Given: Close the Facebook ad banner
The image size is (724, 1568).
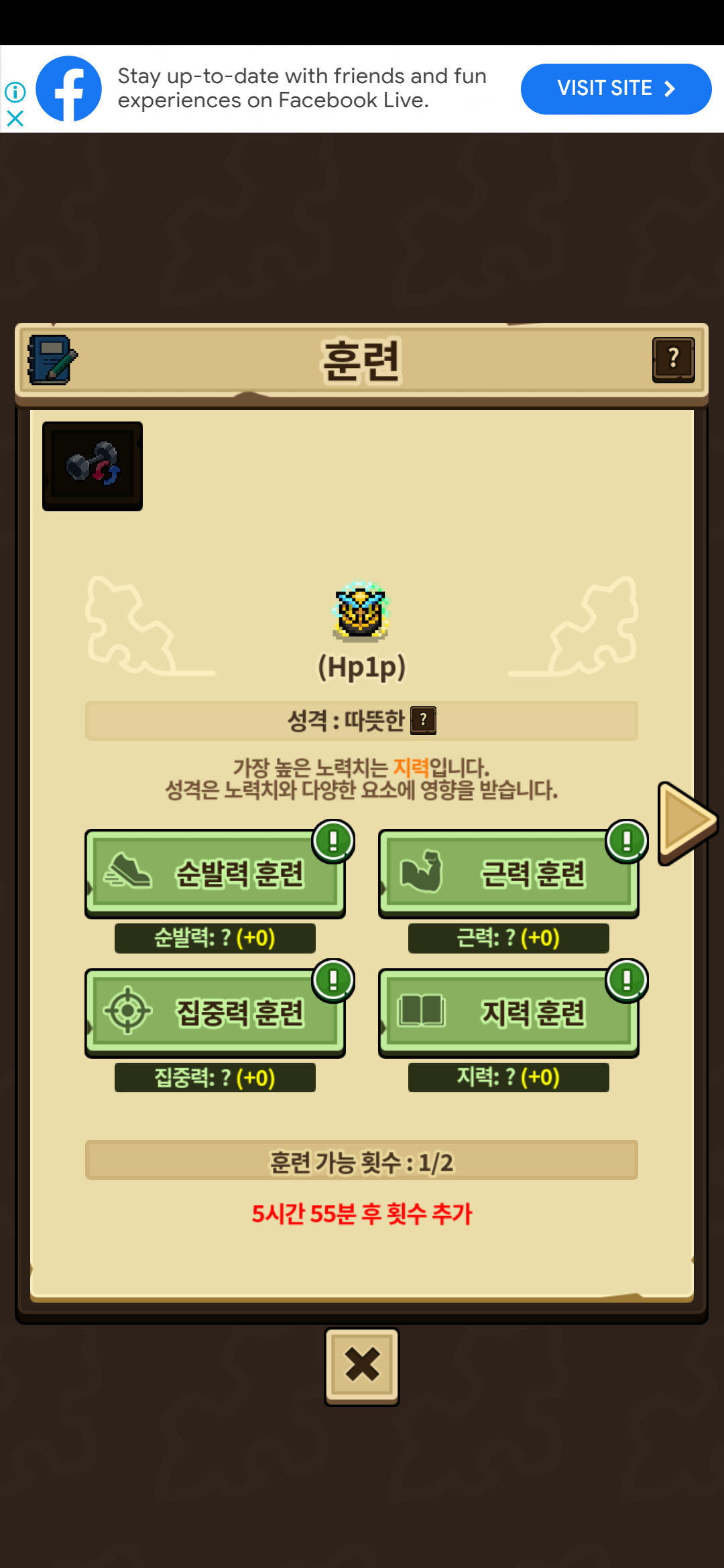Looking at the screenshot, I should pyautogui.click(x=15, y=119).
